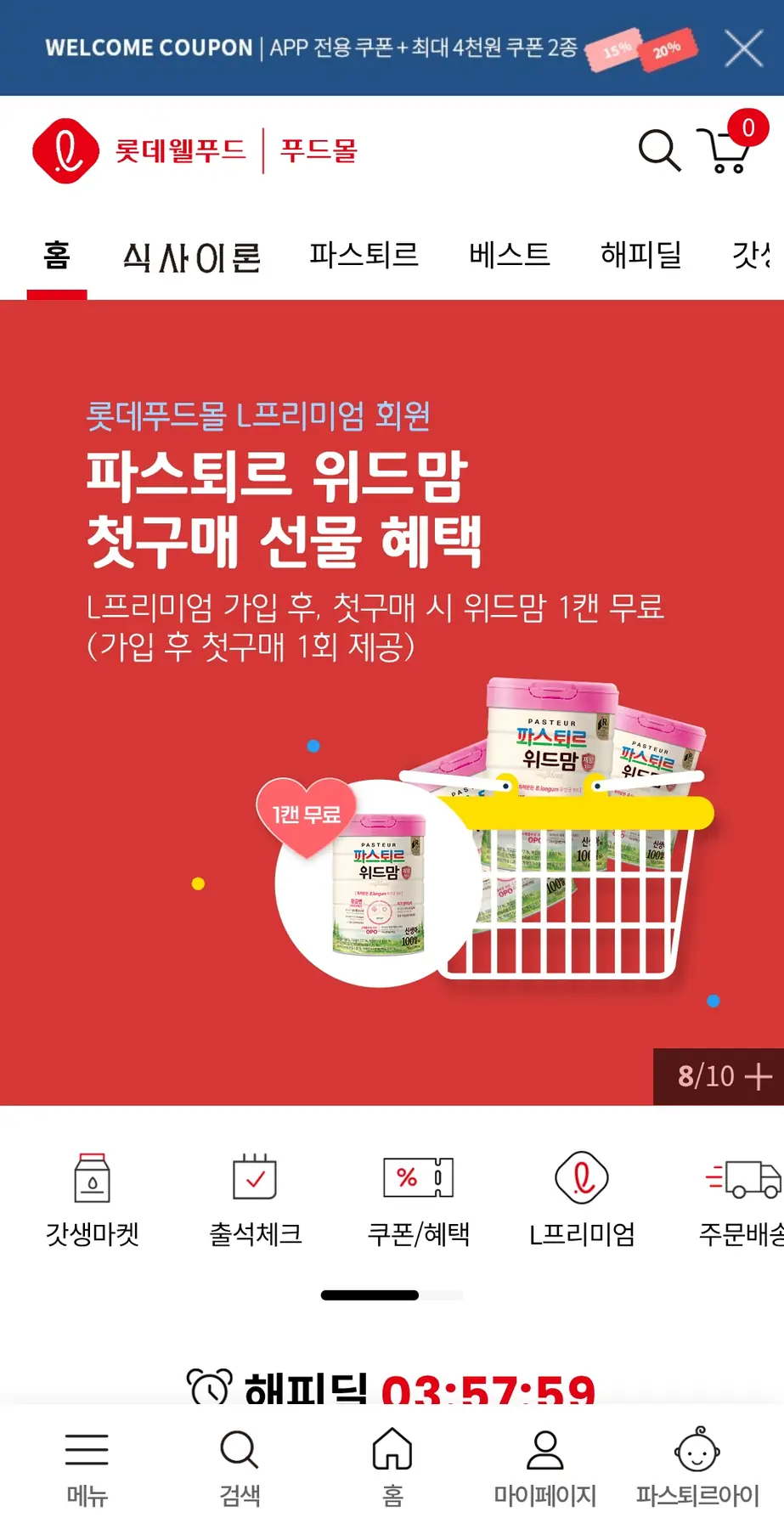Image resolution: width=784 pixels, height=1529 pixels.
Task: Switch to the 해피딜 tab
Action: tap(641, 255)
